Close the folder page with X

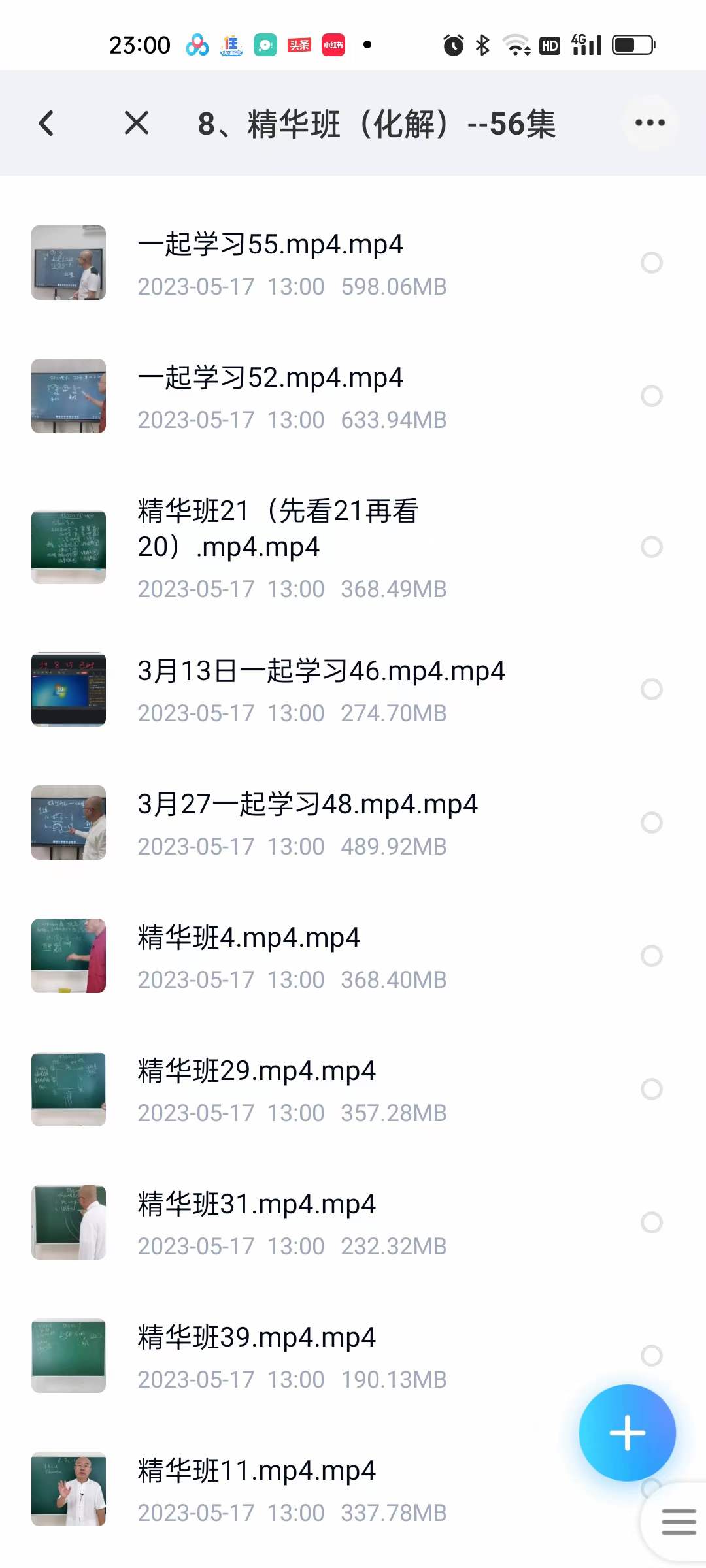tap(137, 123)
